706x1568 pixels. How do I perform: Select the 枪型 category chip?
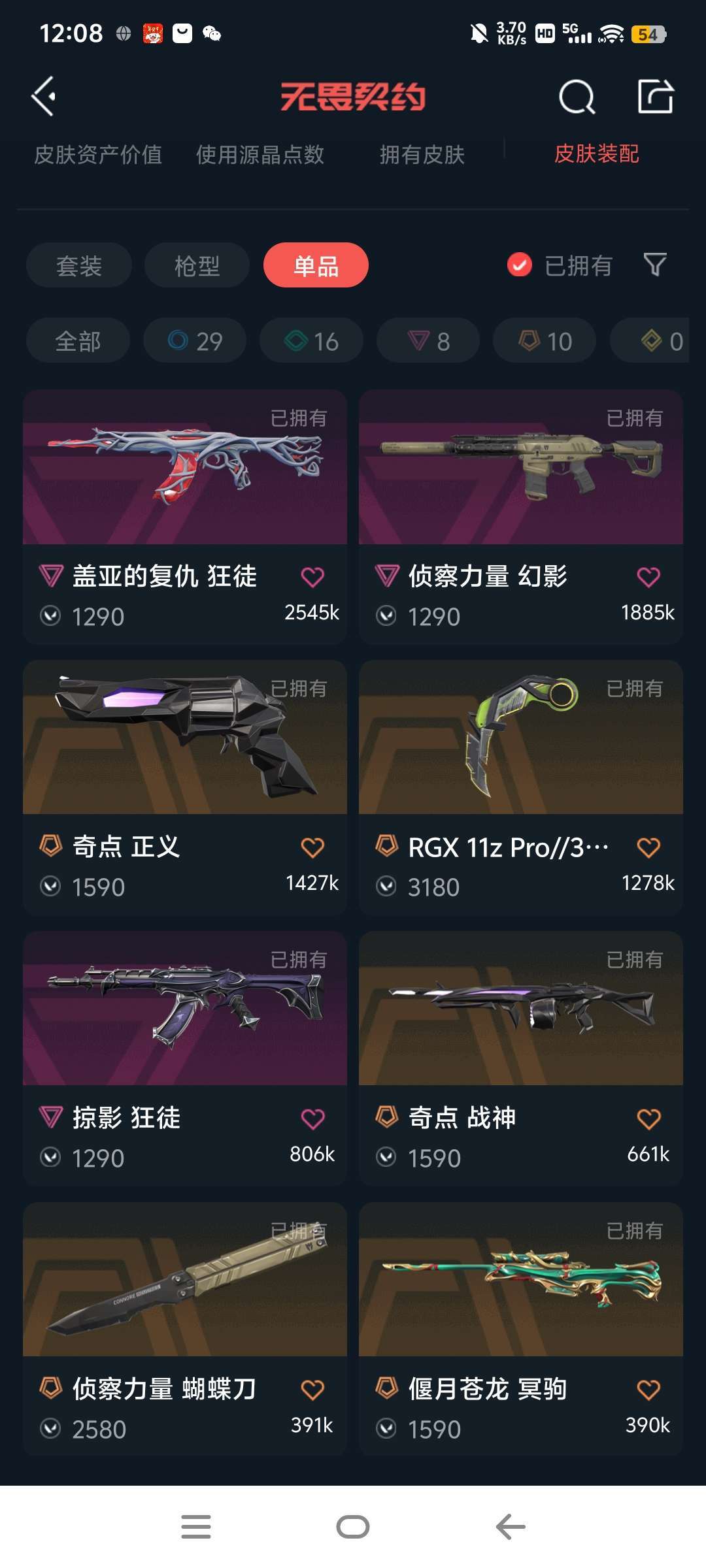[197, 265]
